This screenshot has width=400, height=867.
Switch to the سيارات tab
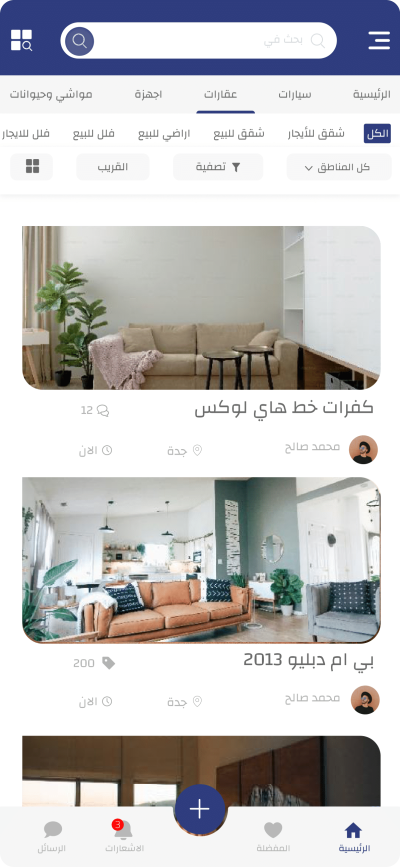(294, 95)
